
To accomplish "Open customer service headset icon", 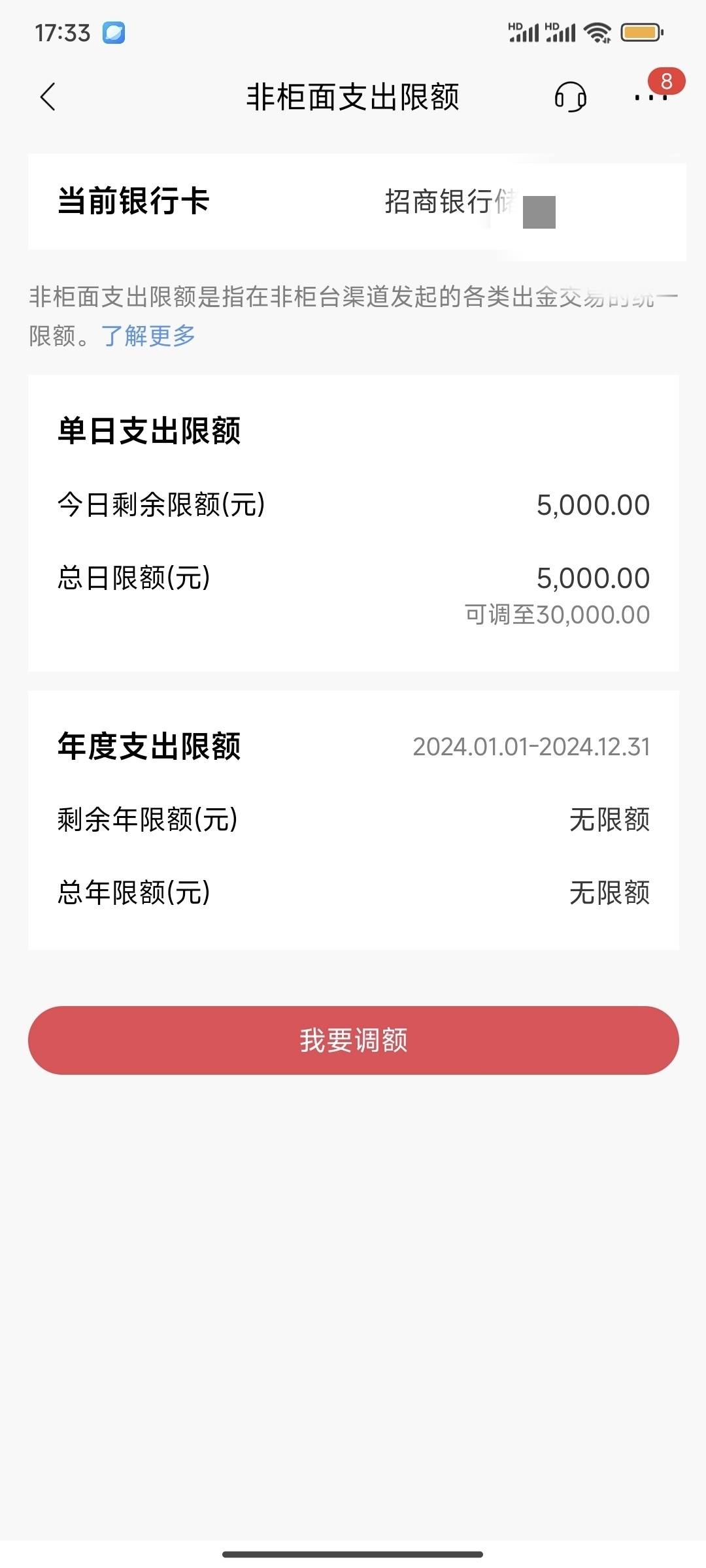I will pos(570,97).
